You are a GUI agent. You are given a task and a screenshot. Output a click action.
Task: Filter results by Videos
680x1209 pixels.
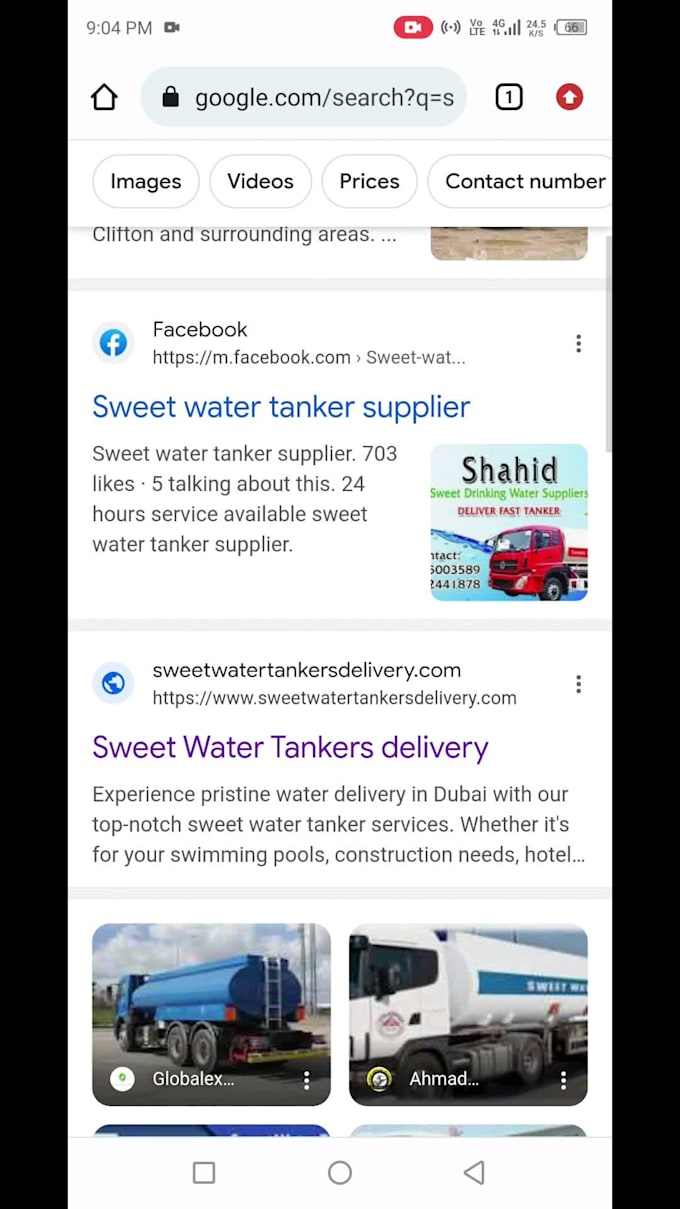260,181
